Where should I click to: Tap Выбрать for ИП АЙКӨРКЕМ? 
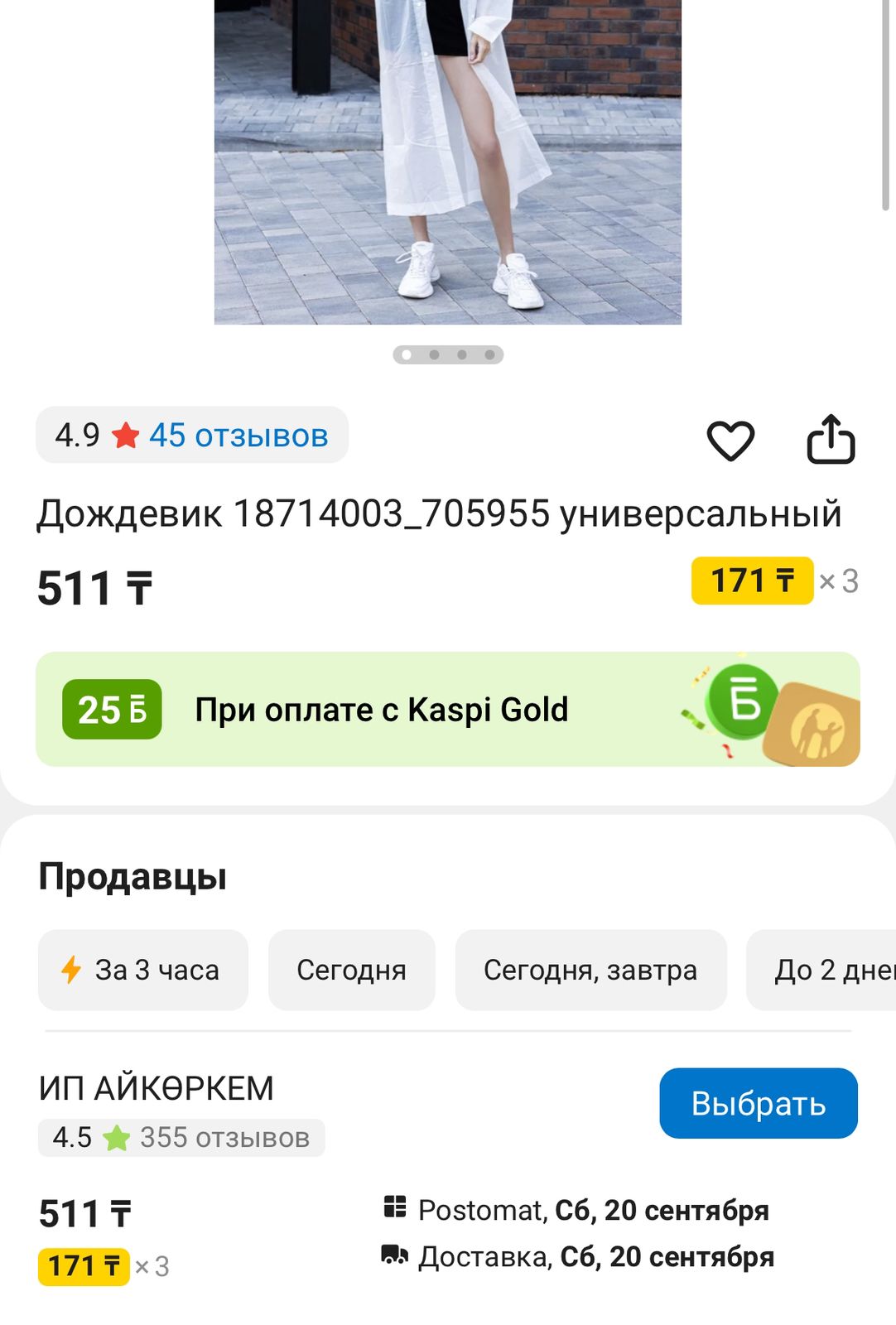[x=758, y=1103]
